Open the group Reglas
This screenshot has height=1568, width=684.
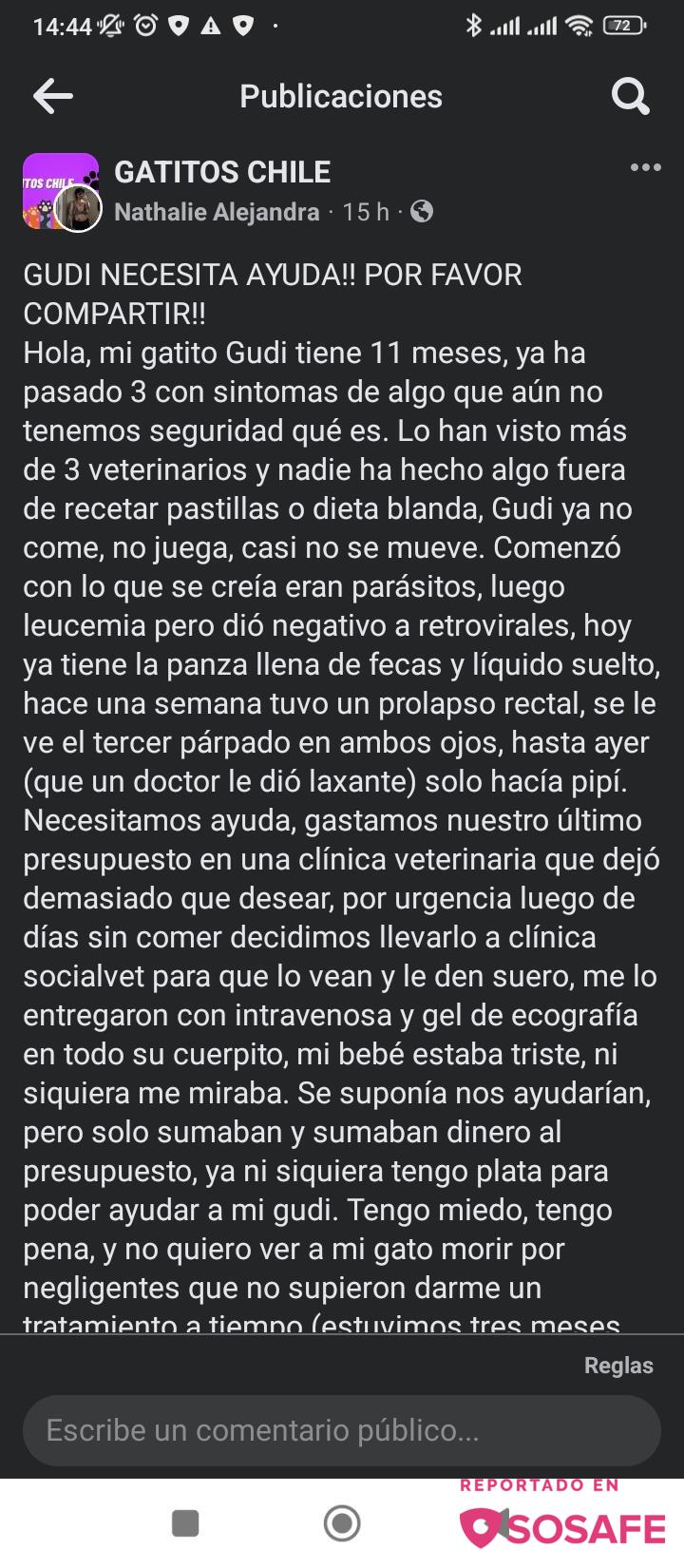618,1366
